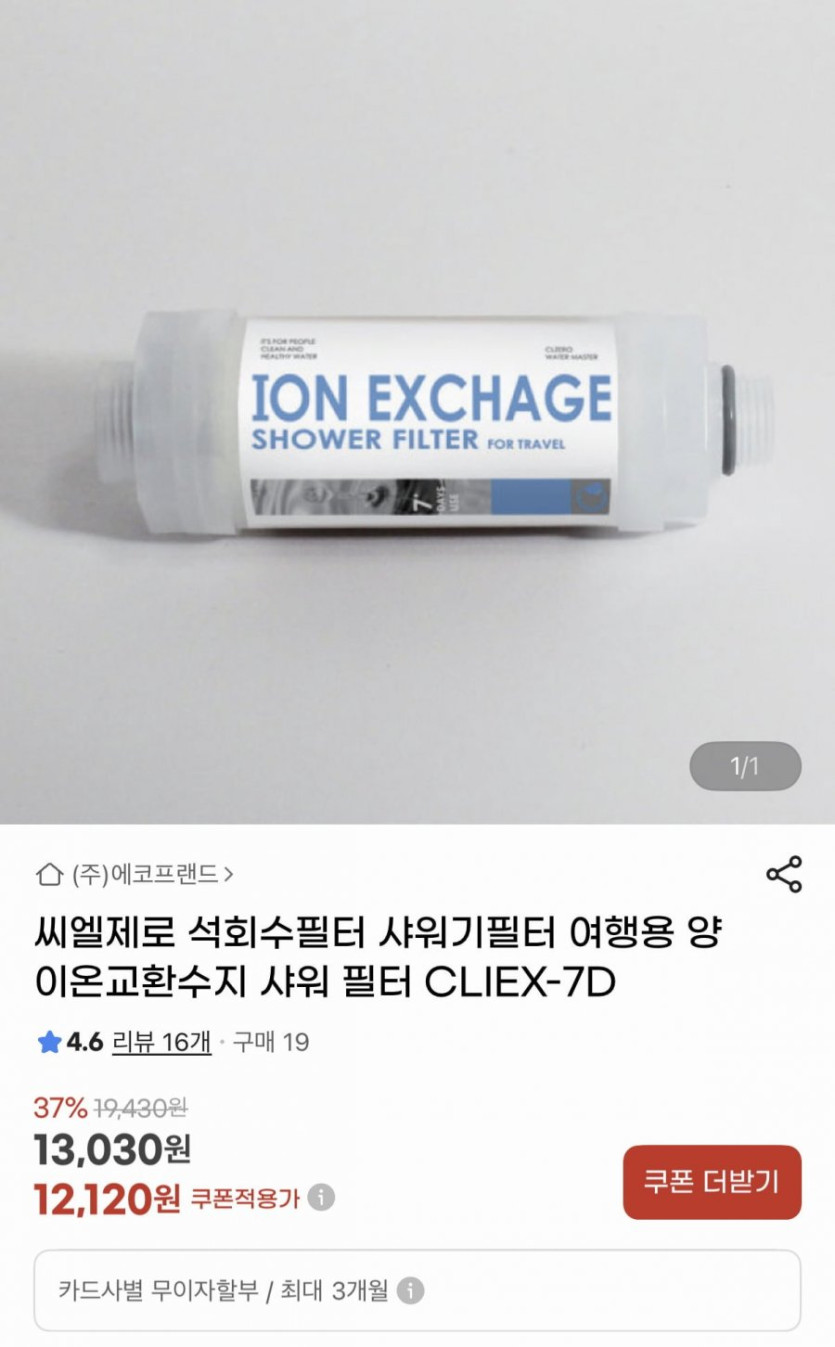Tap the 쿠폰 더받기 button
The height and width of the screenshot is (1347, 835).
point(711,1182)
